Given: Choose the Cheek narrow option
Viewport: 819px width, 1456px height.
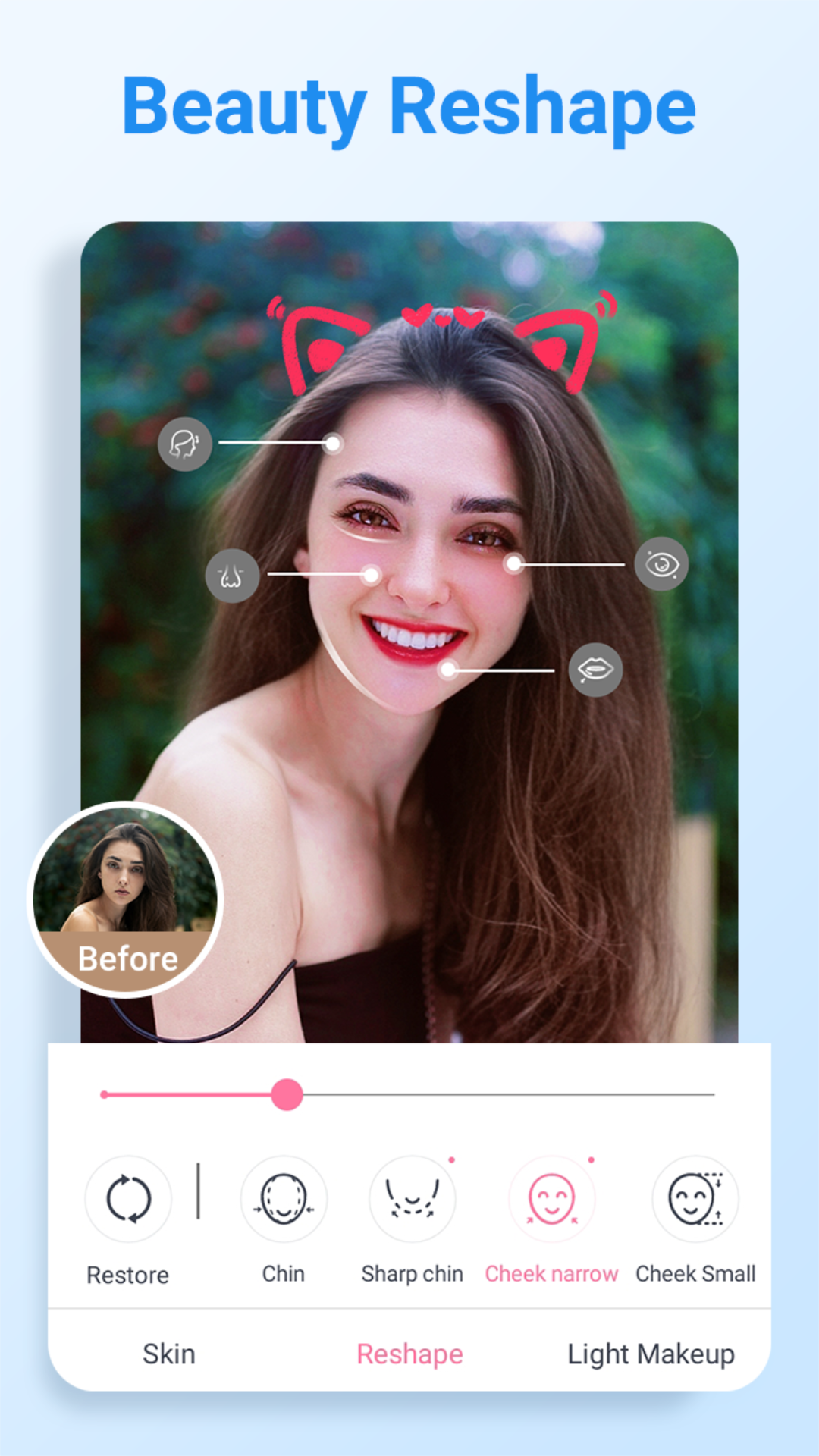Looking at the screenshot, I should (553, 1199).
